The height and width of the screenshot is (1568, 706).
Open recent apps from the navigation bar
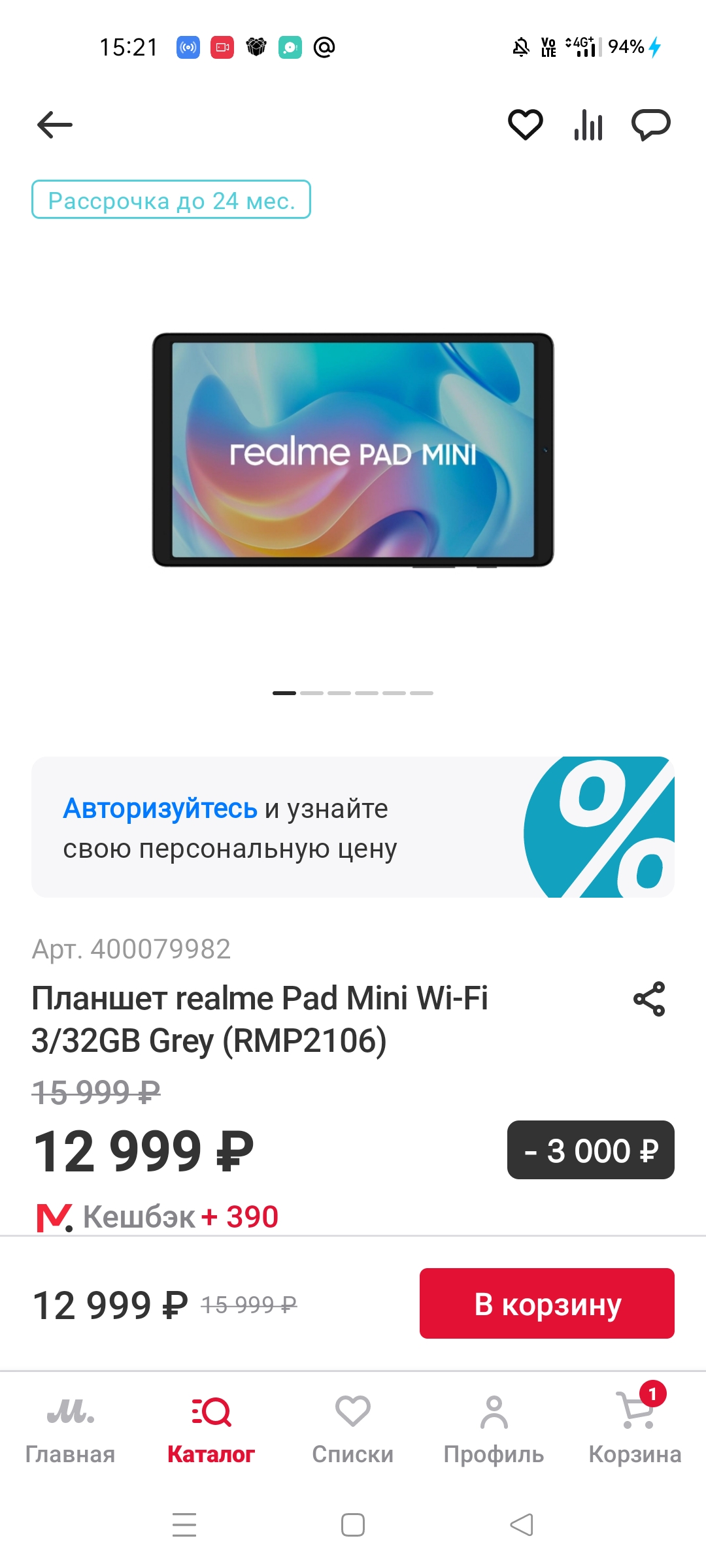coord(184,1525)
